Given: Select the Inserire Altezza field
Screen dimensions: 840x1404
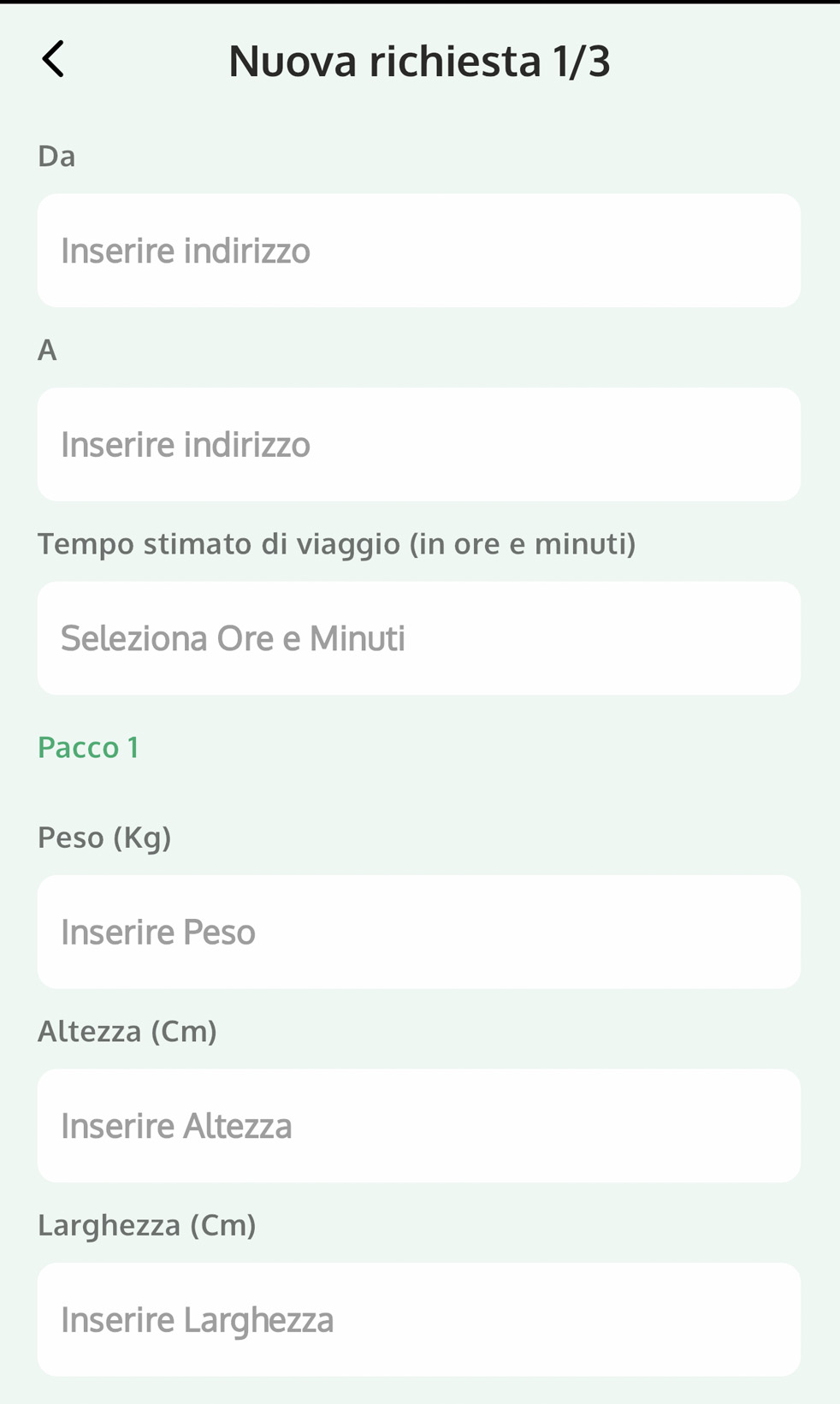Looking at the screenshot, I should (419, 1126).
